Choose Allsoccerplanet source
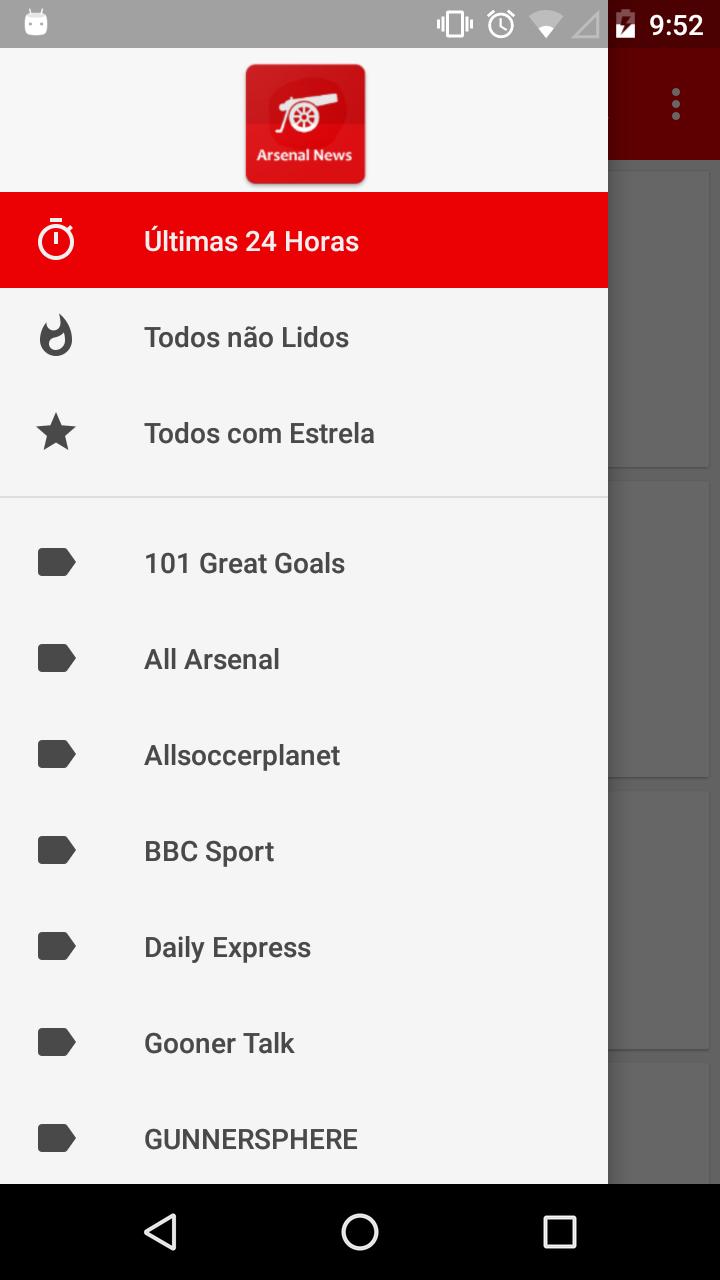This screenshot has height=1280, width=720. [304, 755]
